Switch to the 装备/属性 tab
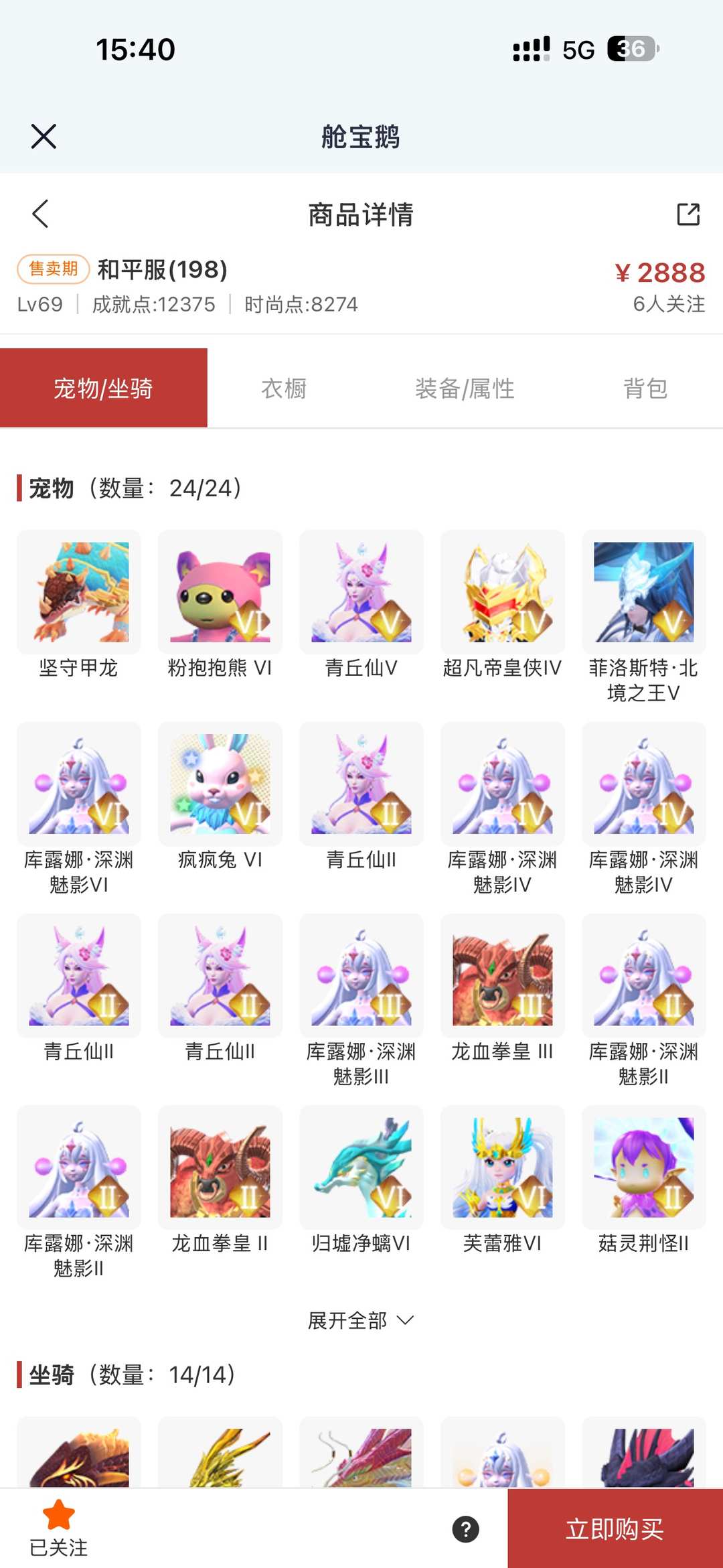 click(x=465, y=388)
